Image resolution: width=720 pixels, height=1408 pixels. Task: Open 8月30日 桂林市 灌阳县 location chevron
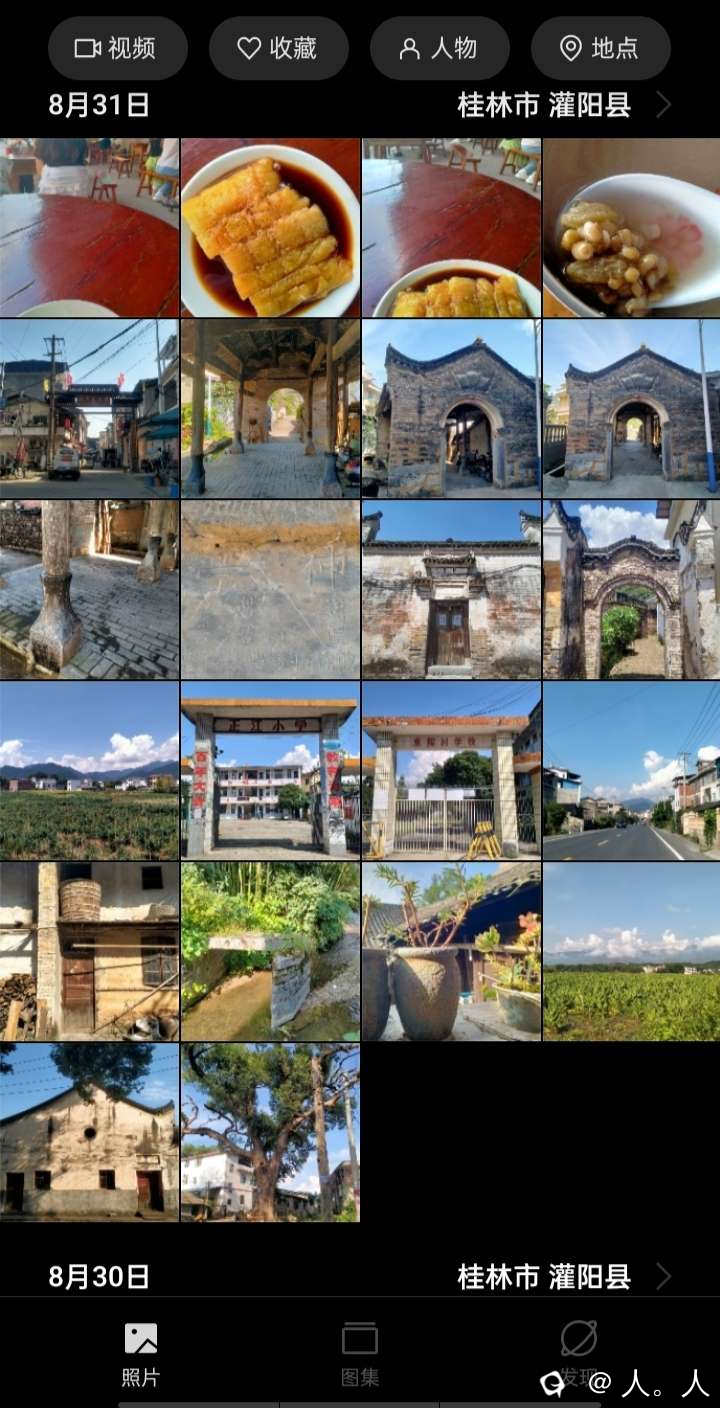(663, 1276)
